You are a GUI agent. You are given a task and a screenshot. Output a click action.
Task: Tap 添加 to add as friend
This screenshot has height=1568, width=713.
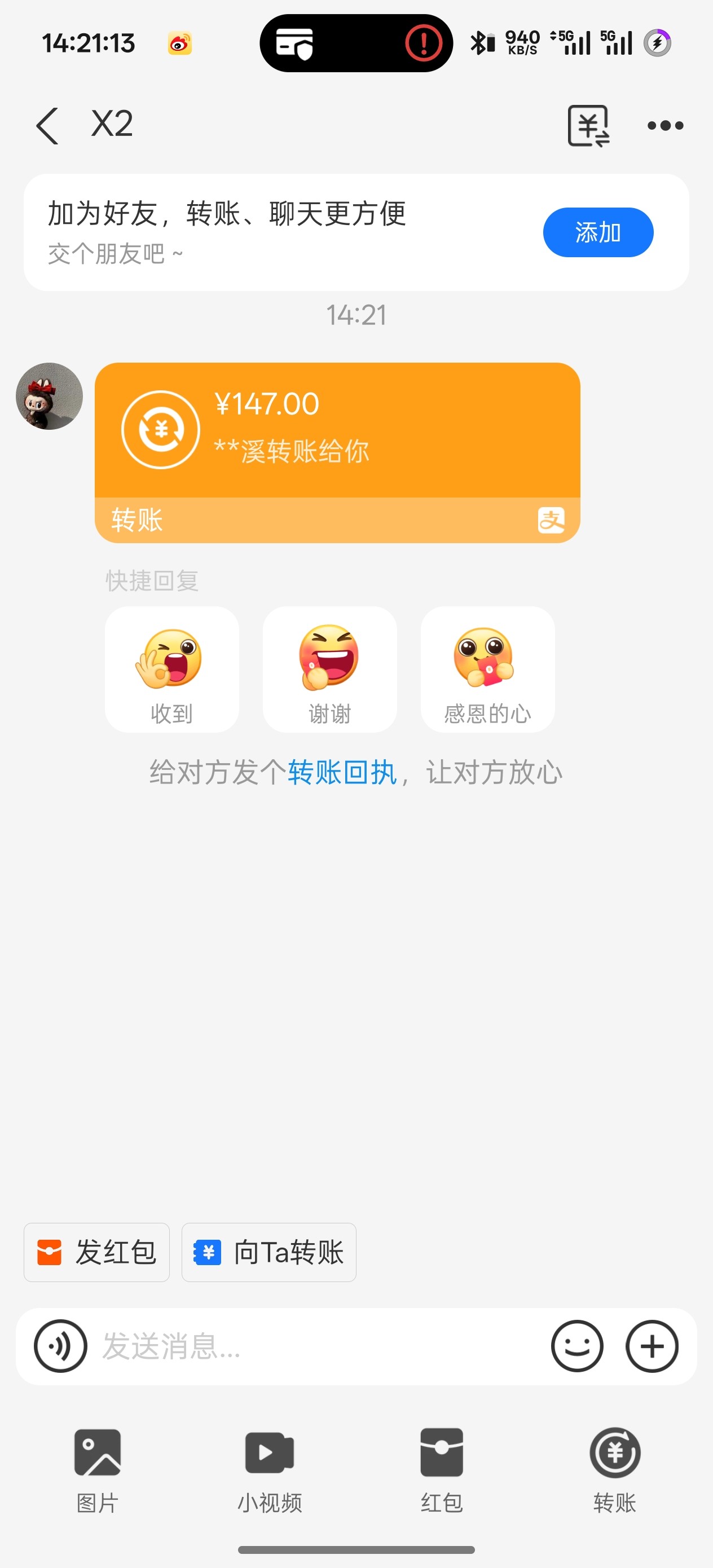[x=597, y=232]
